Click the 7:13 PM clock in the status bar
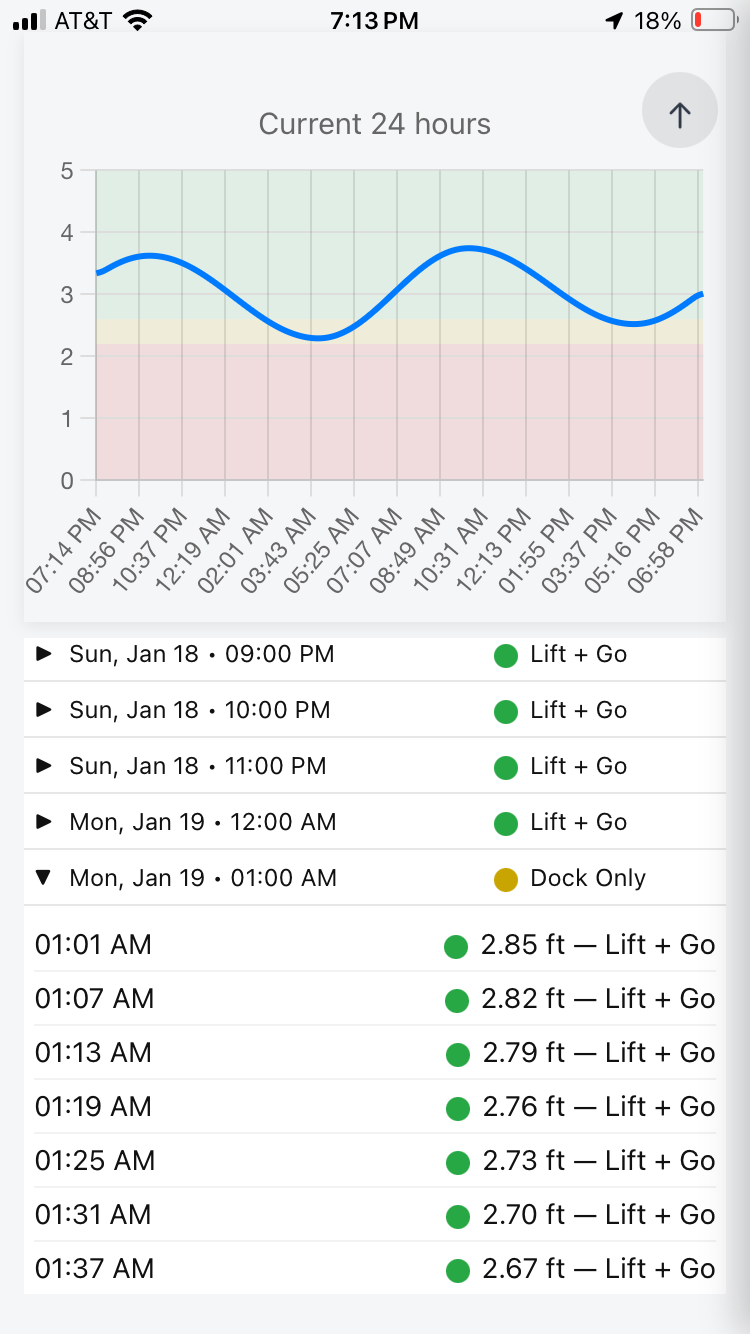This screenshot has width=750, height=1334. pyautogui.click(x=374, y=18)
